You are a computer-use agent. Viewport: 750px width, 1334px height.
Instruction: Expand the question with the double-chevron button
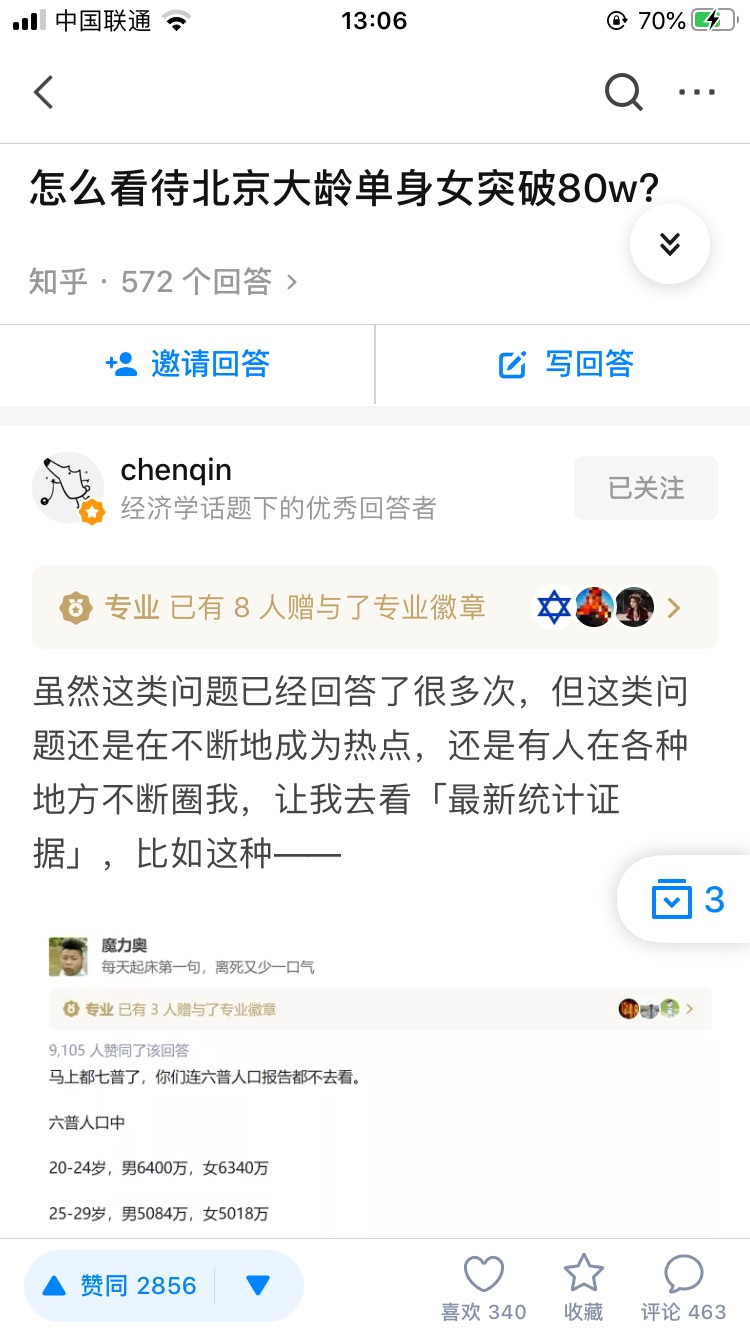tap(670, 243)
